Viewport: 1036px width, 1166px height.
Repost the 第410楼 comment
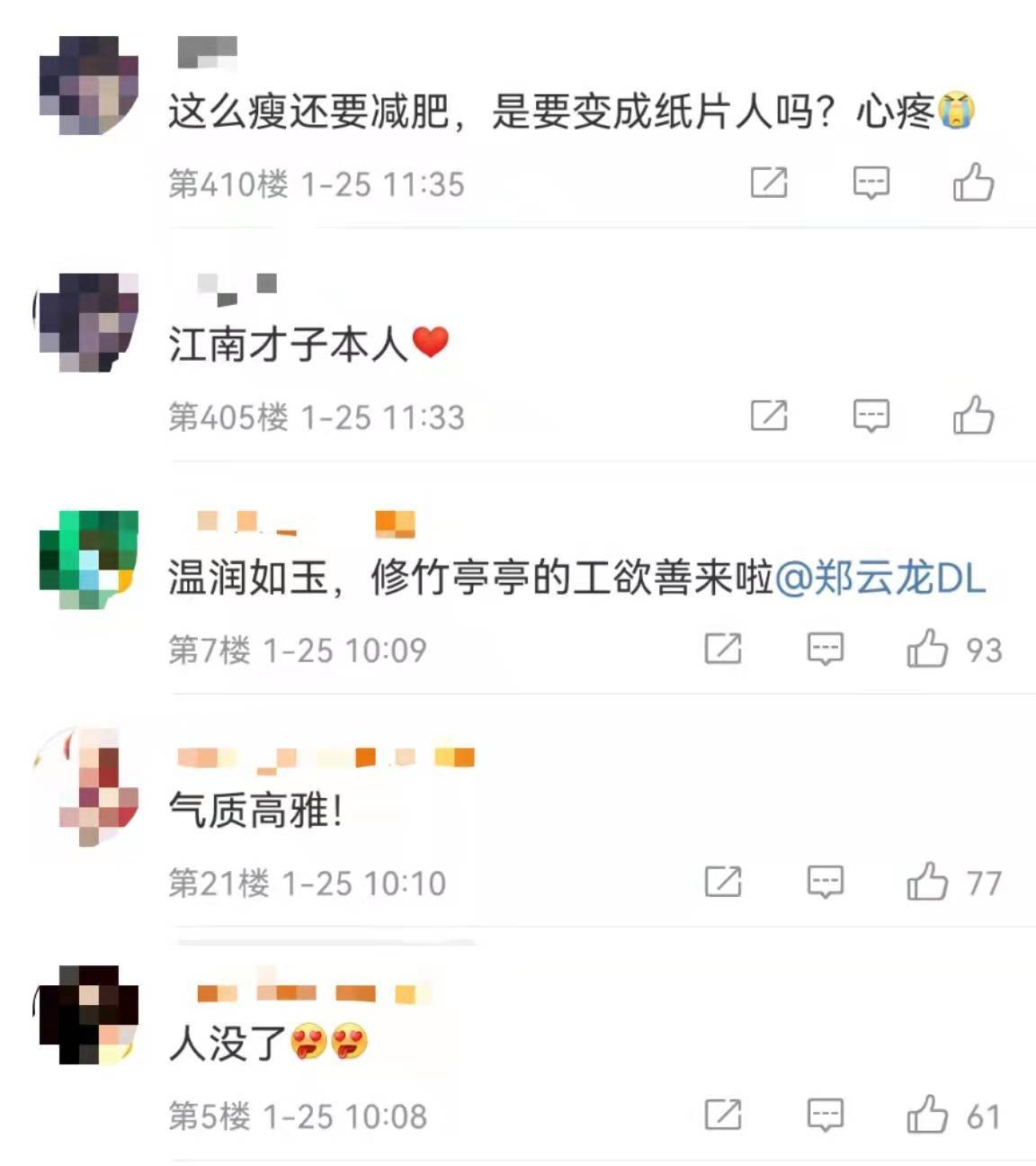(769, 183)
